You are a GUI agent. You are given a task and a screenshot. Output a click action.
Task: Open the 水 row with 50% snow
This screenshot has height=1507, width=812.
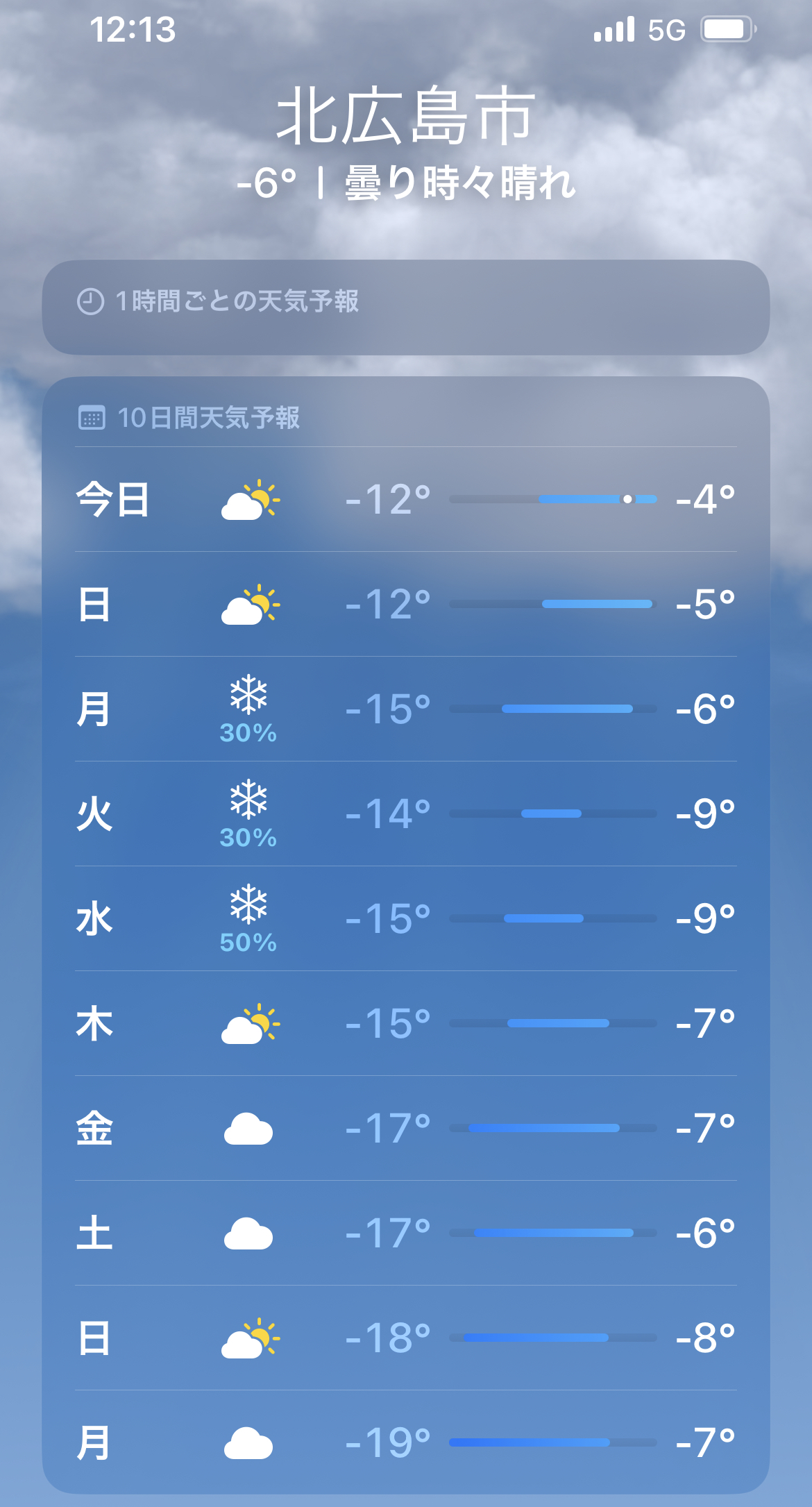click(x=406, y=918)
